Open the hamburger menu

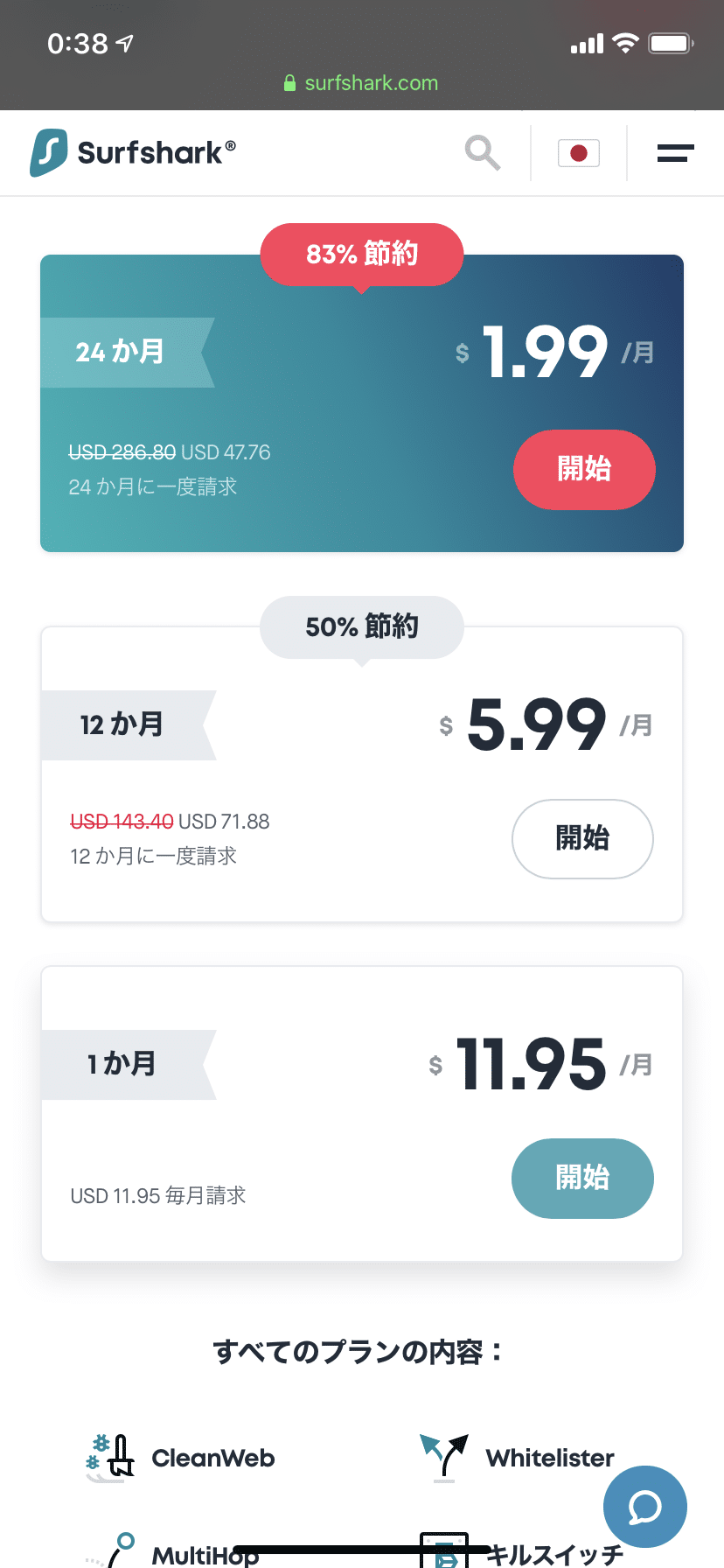[x=675, y=153]
